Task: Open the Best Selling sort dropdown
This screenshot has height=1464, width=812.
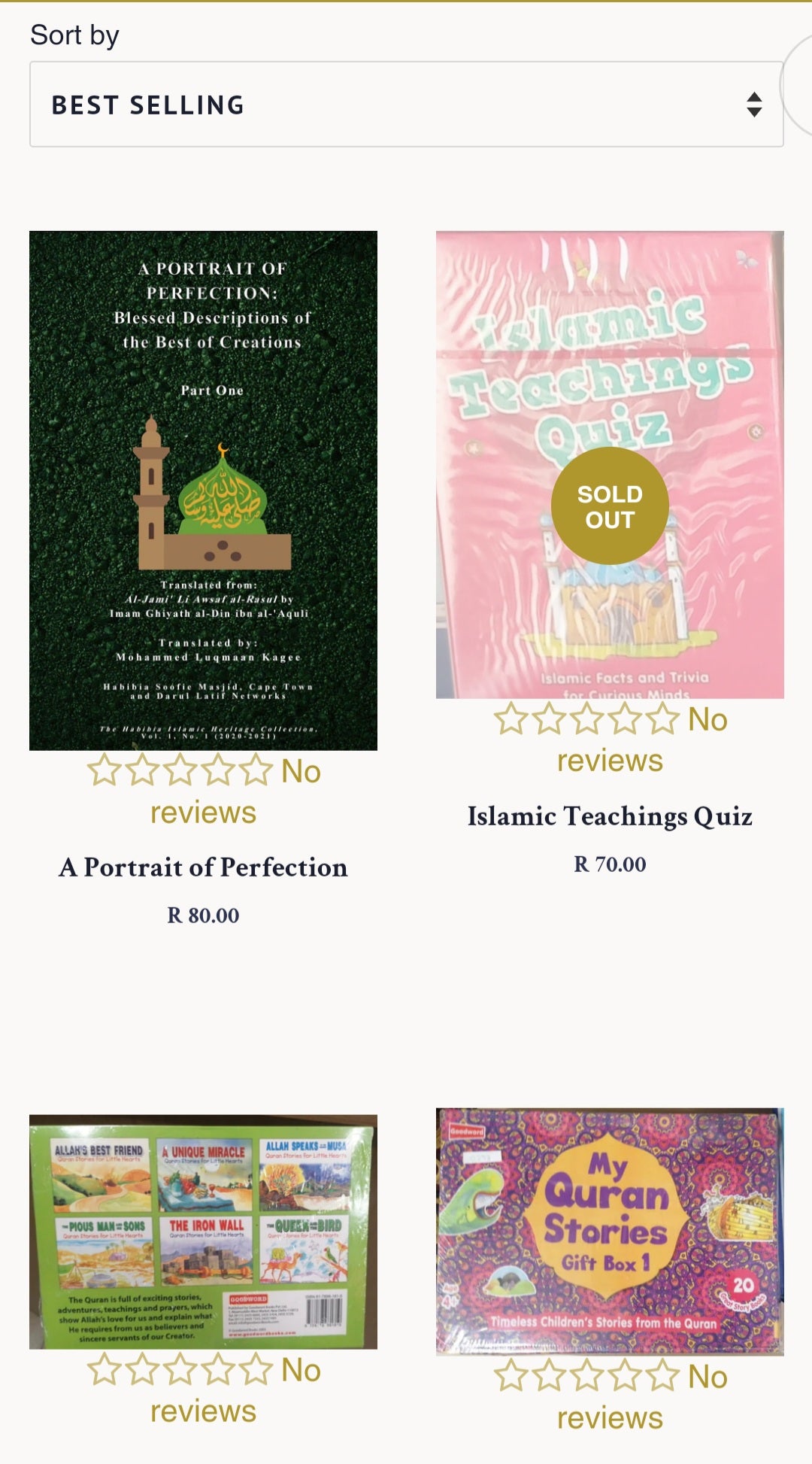Action: point(406,105)
